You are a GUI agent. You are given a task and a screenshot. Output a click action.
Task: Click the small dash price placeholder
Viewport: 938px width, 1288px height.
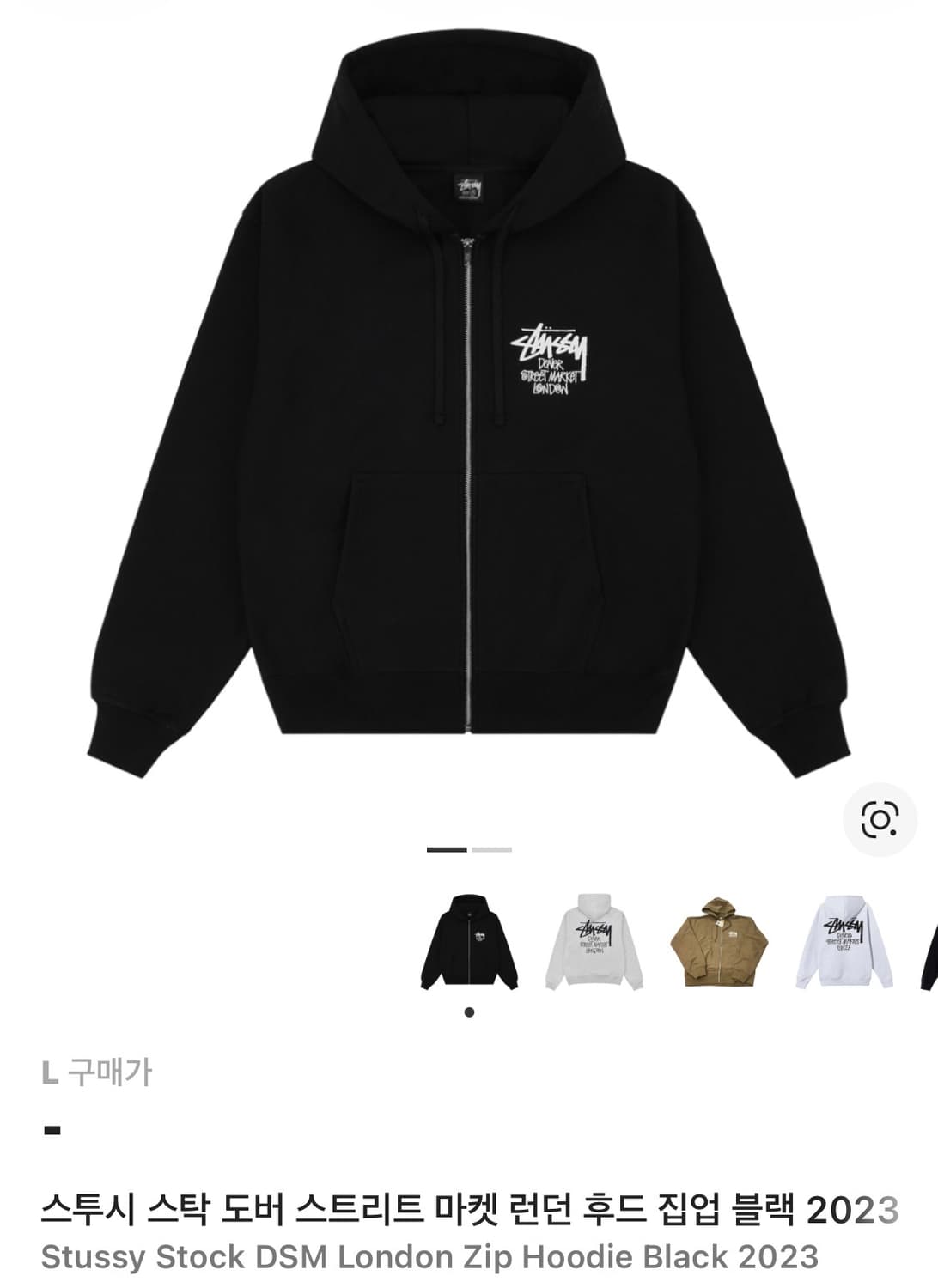53,1127
